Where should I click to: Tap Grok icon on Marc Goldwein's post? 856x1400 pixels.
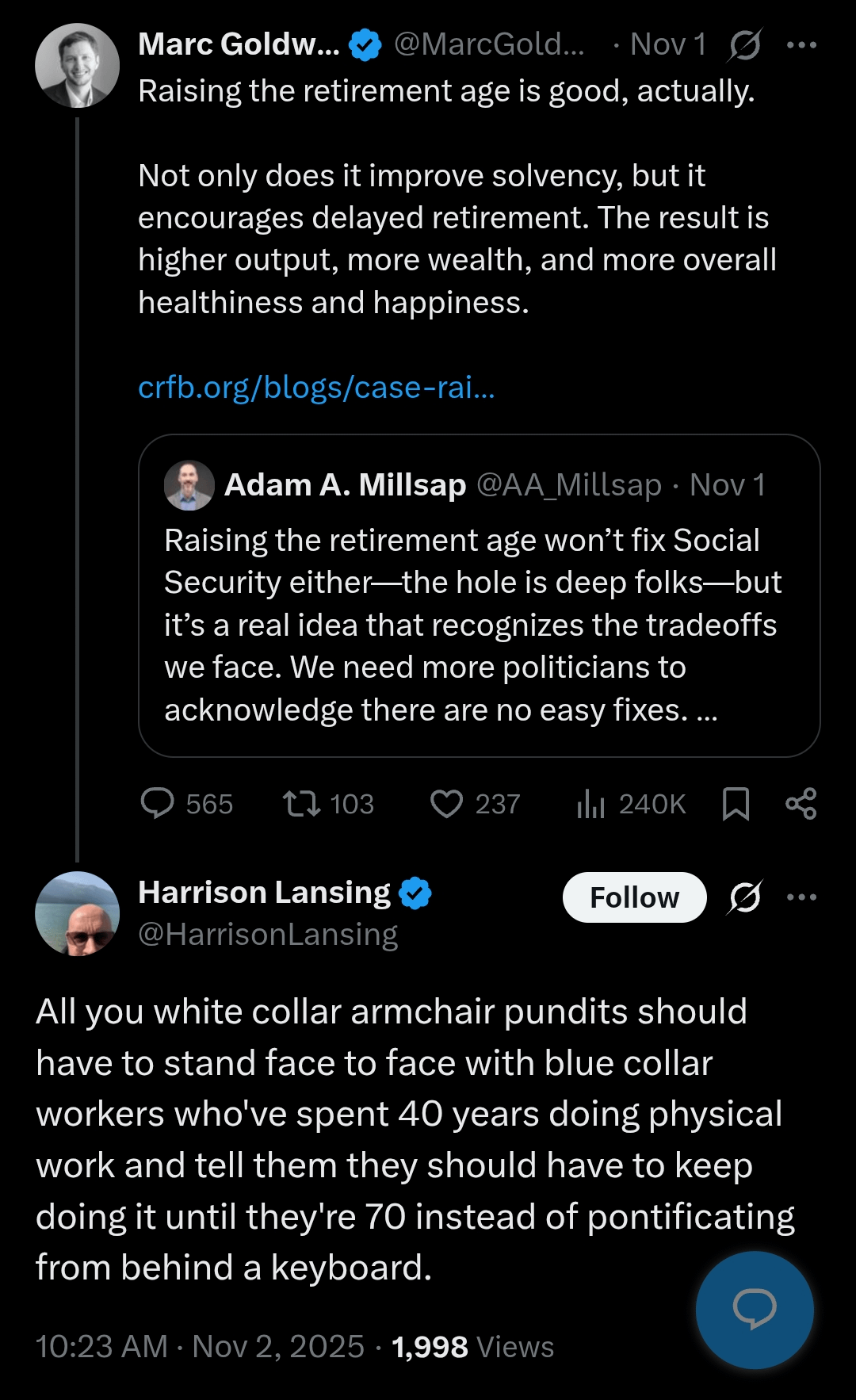(745, 45)
